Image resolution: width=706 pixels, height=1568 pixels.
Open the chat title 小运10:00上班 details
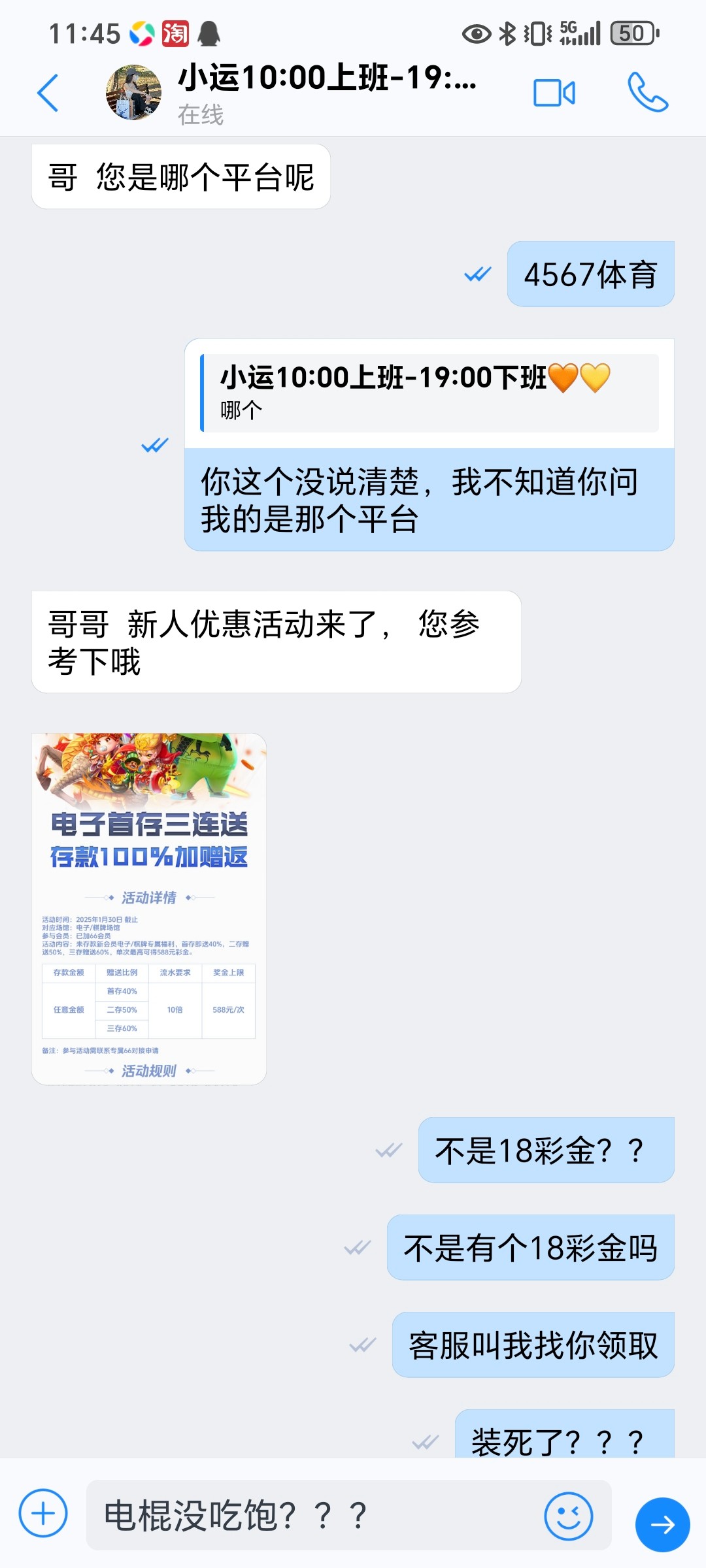327,78
